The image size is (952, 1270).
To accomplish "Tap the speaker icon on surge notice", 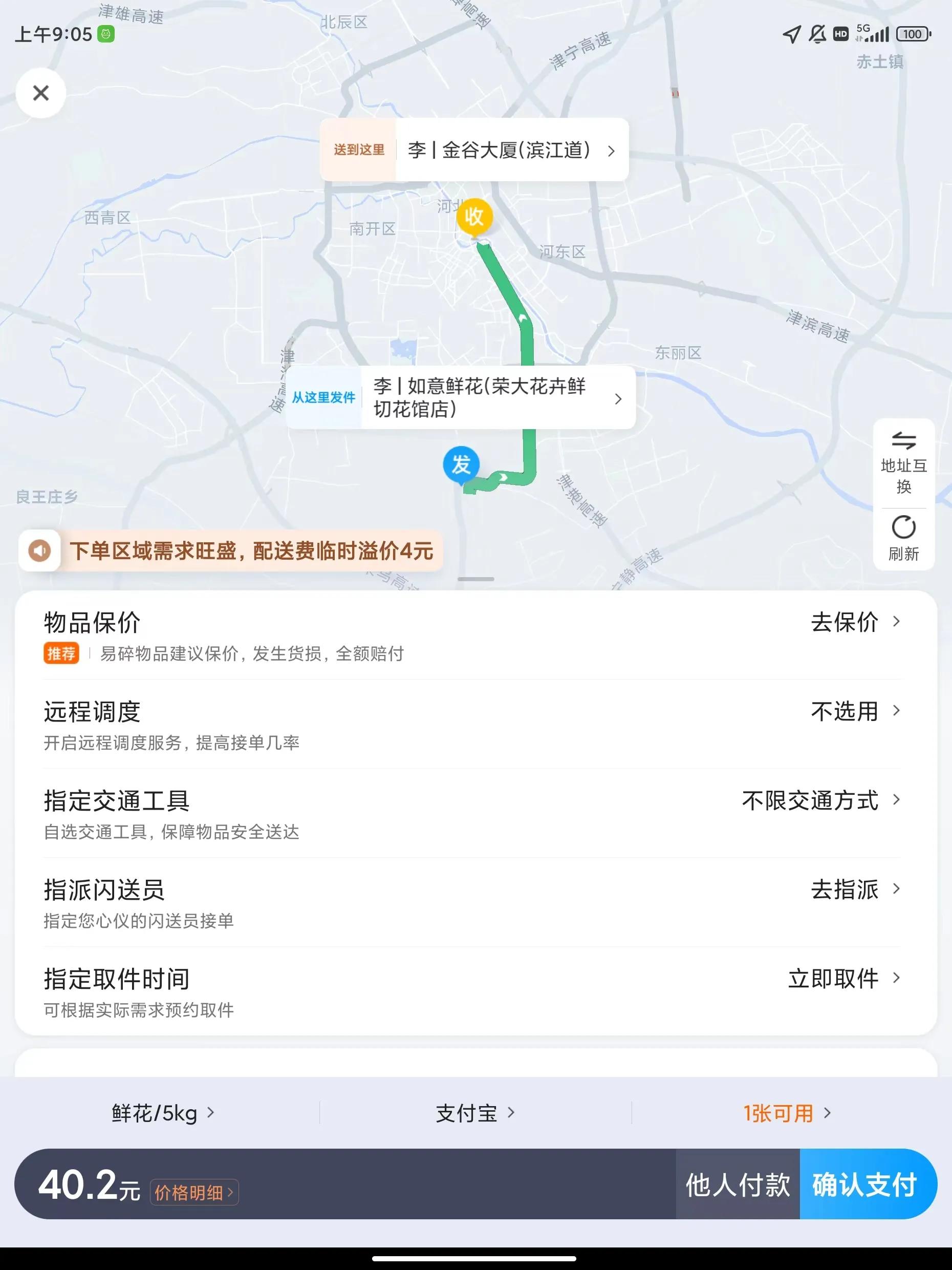I will (x=39, y=551).
